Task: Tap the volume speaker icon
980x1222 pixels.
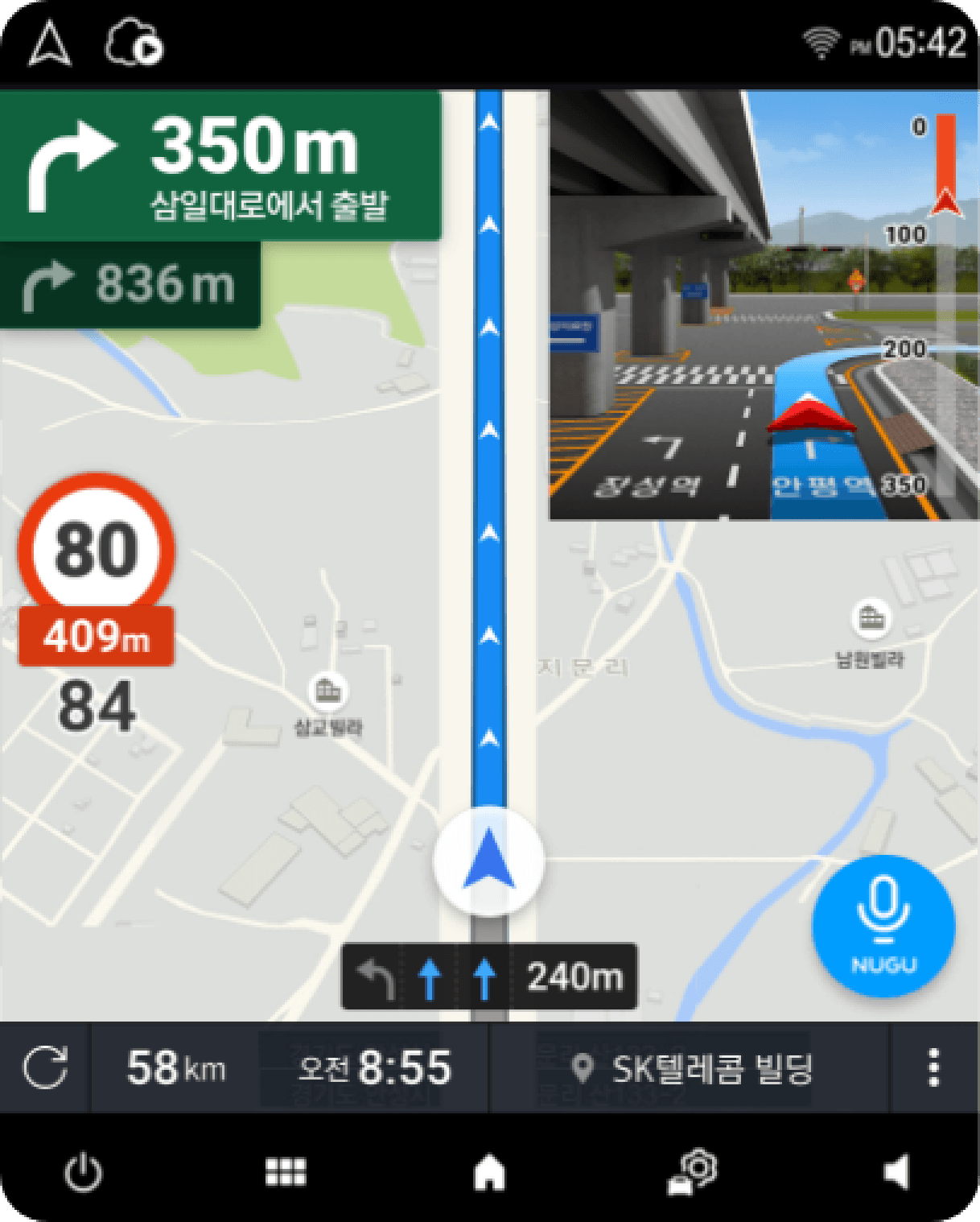Action: coord(896,1172)
